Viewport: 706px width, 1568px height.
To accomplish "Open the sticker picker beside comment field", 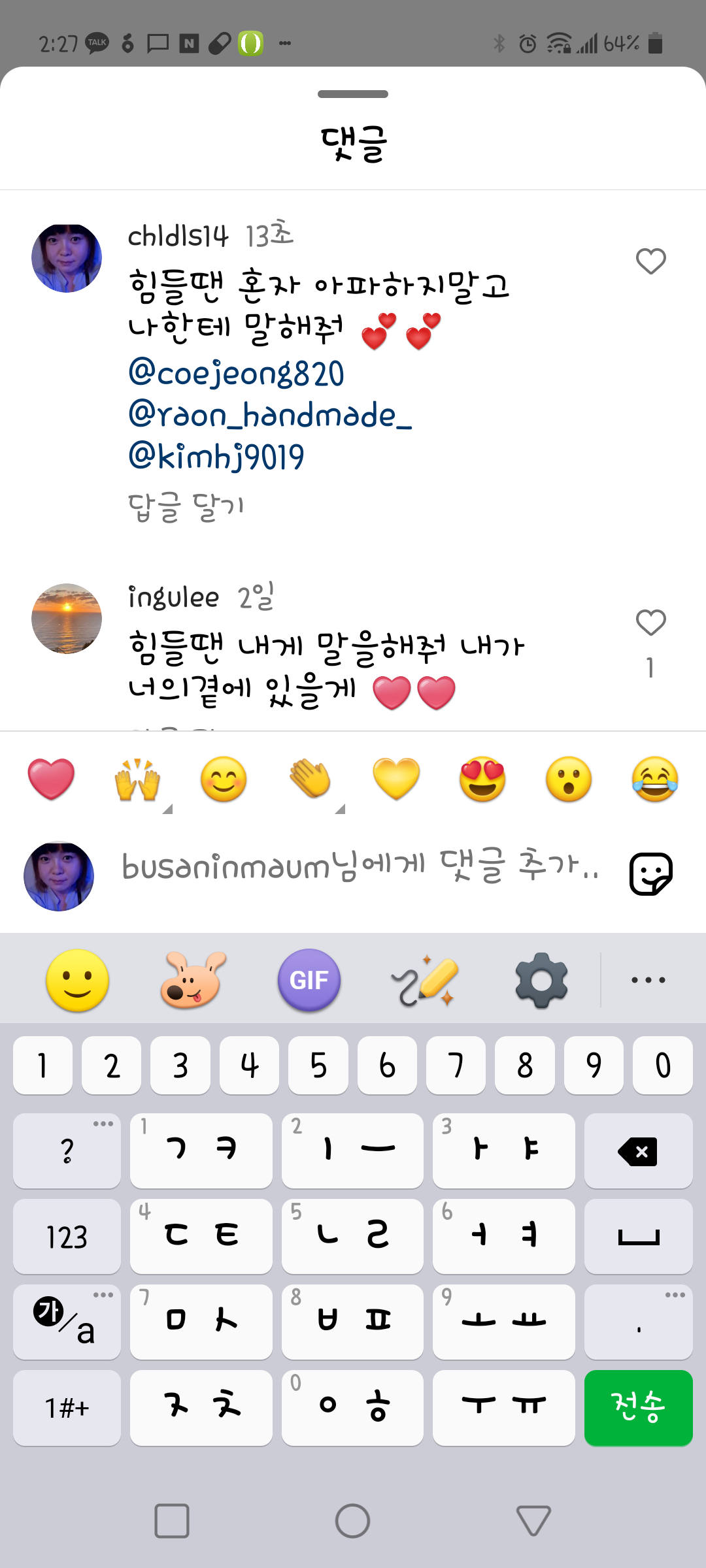I will pos(650,874).
